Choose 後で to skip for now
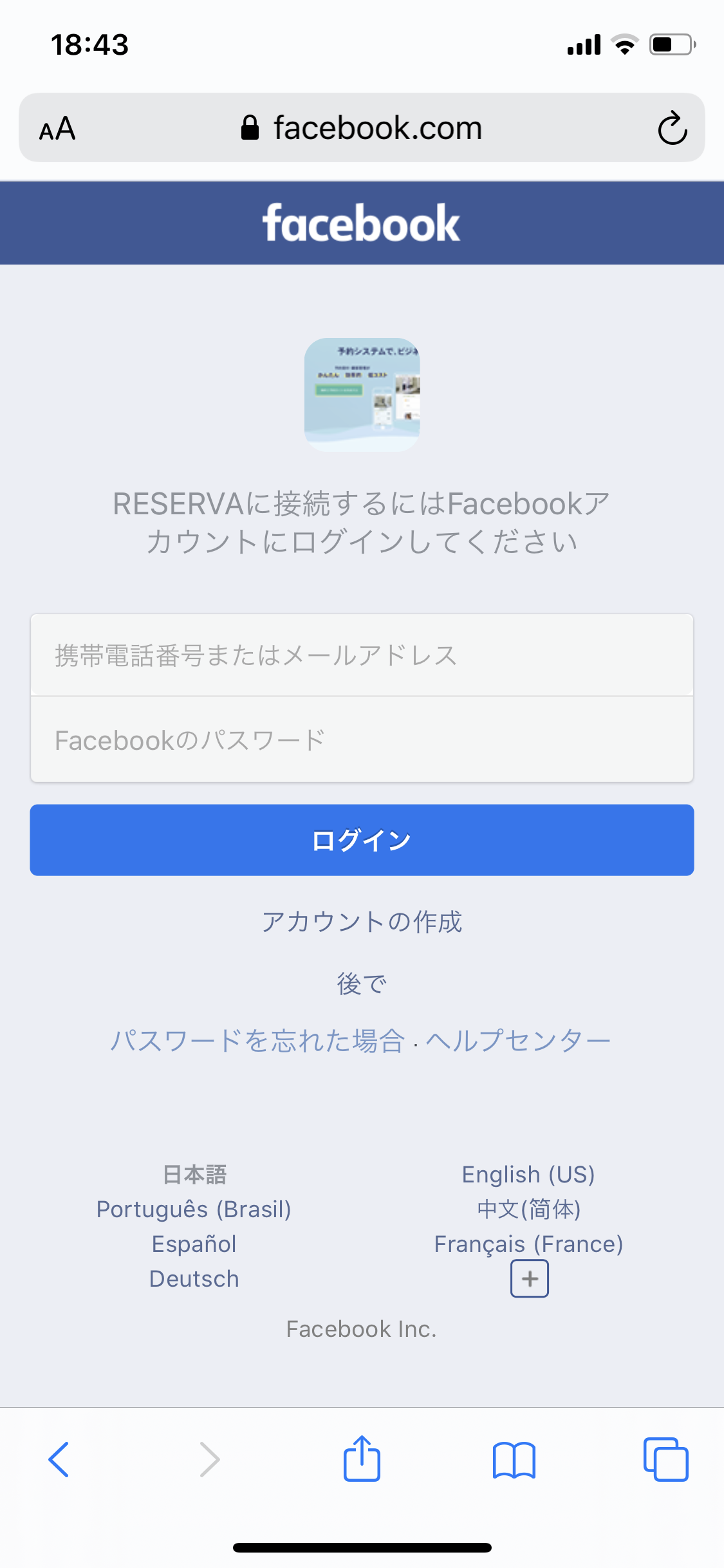Viewport: 724px width, 1568px height. (x=362, y=983)
